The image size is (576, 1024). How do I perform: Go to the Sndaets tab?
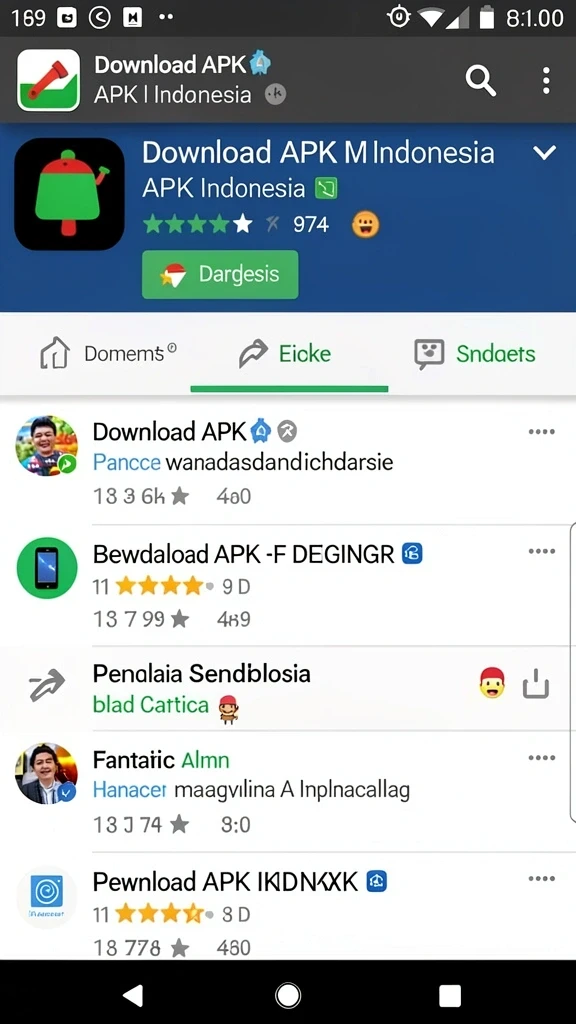click(x=475, y=353)
